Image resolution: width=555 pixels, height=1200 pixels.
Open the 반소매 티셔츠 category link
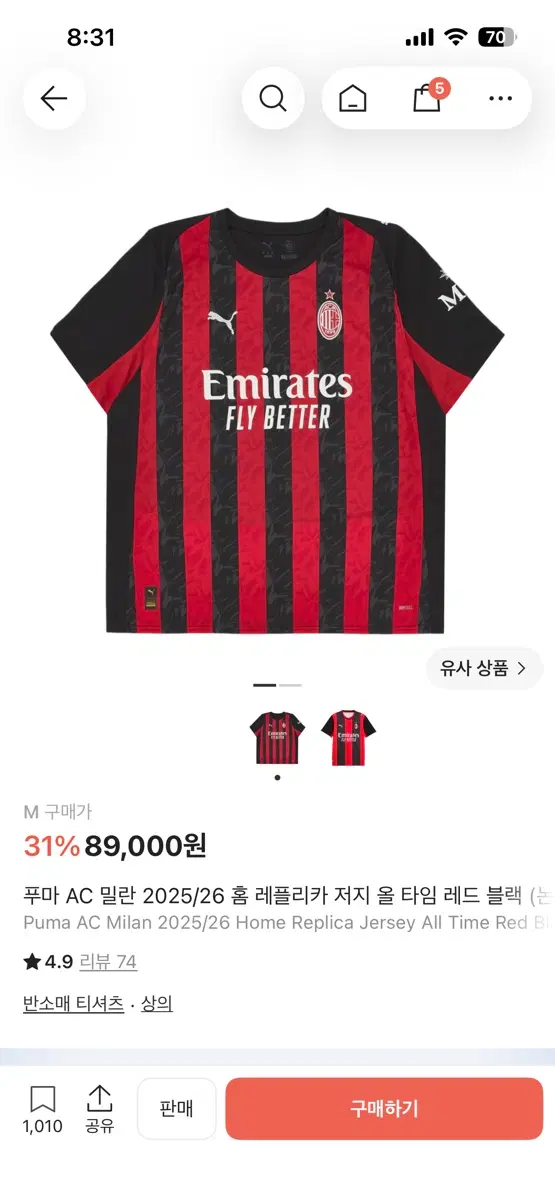pos(73,1004)
